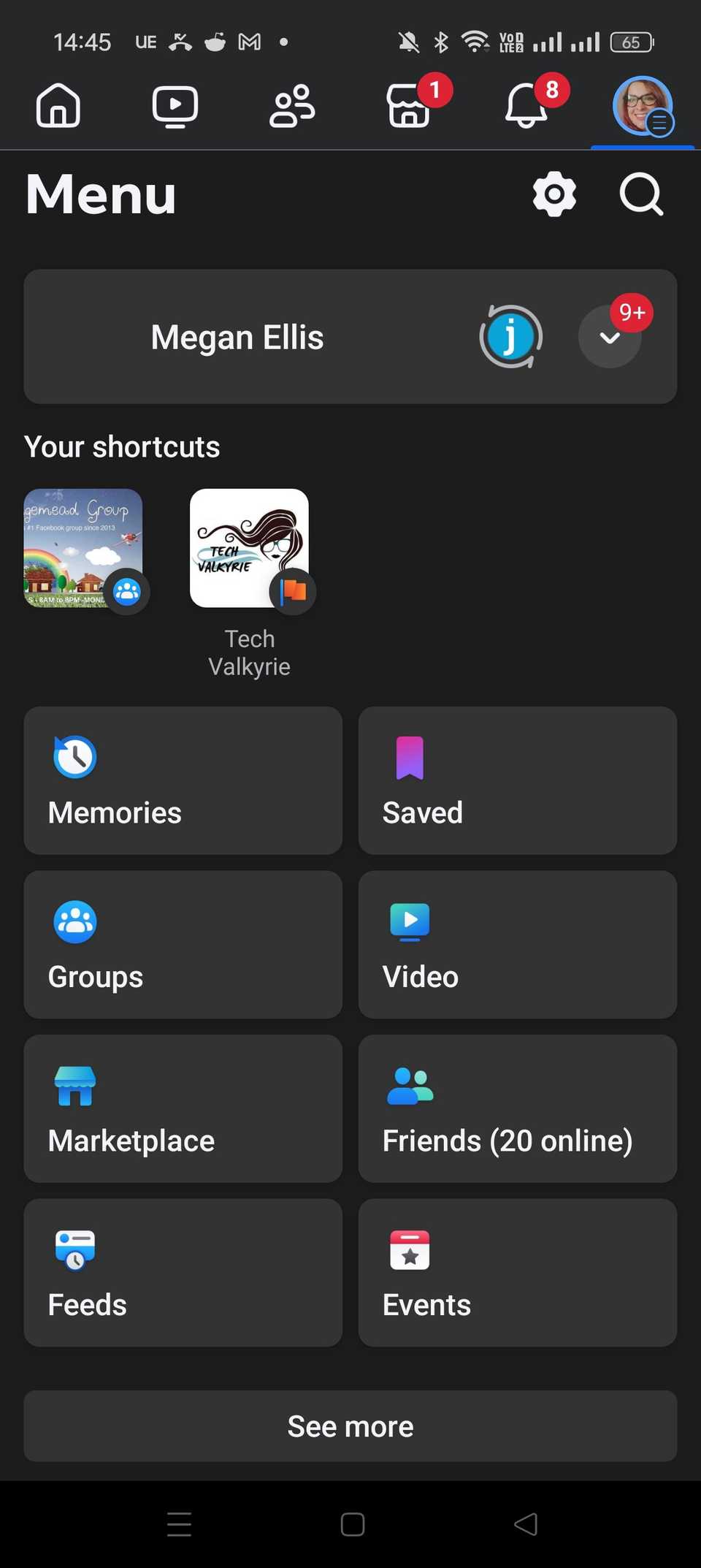
Task: Open the Friends tab in top bar
Action: tap(292, 106)
